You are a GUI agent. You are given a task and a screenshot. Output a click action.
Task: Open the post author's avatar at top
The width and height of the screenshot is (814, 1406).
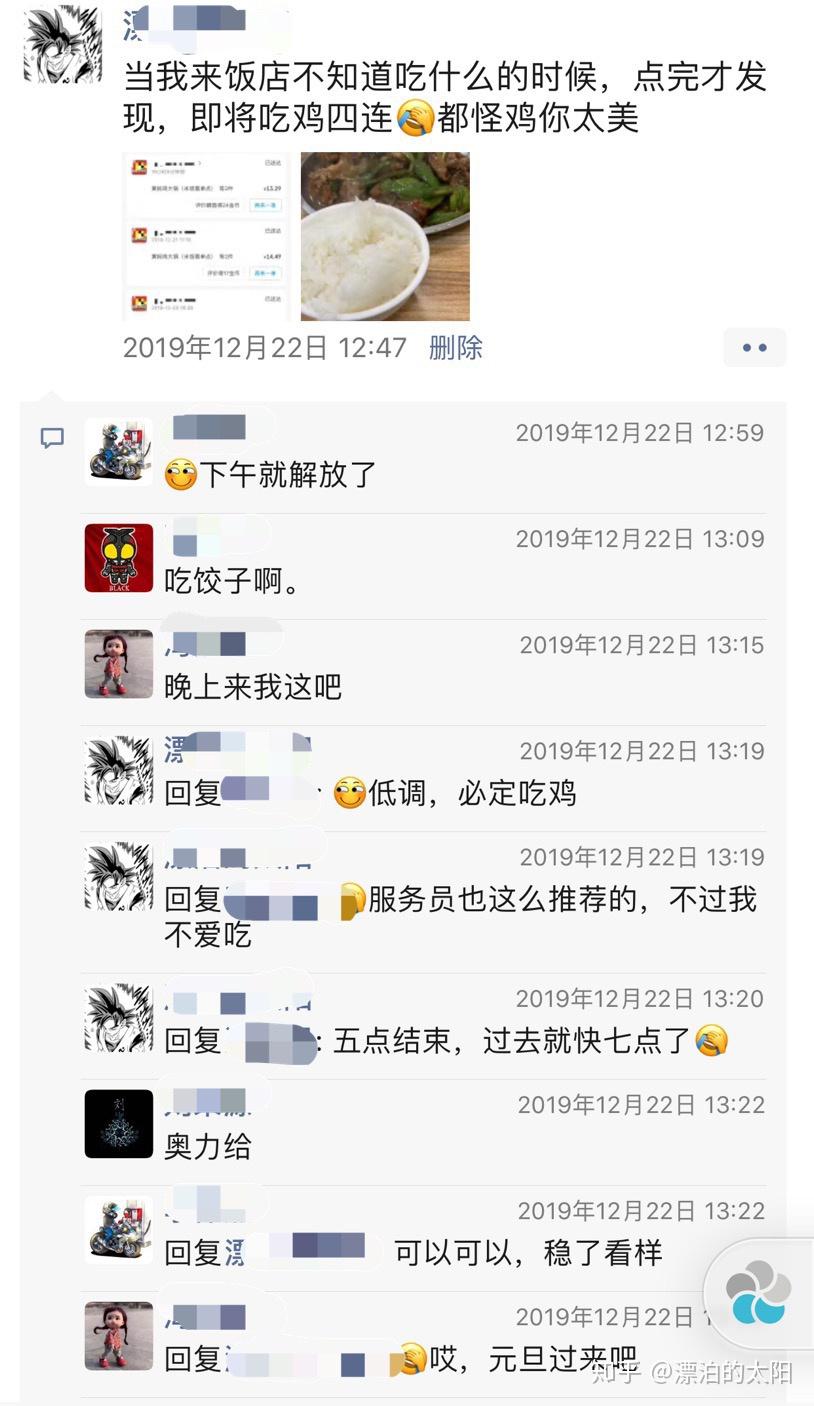62,44
